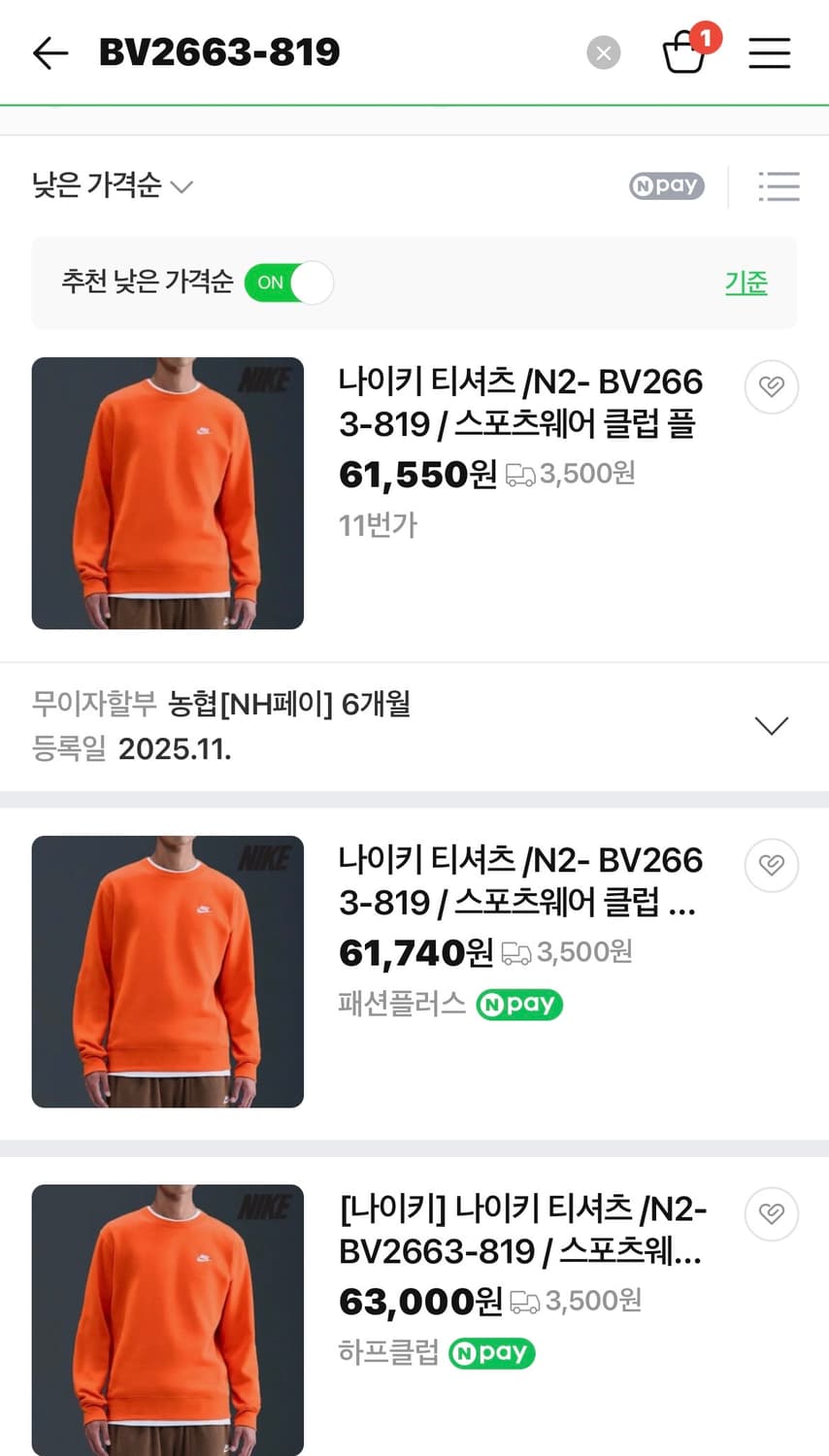Switch to list view layout

[779, 185]
